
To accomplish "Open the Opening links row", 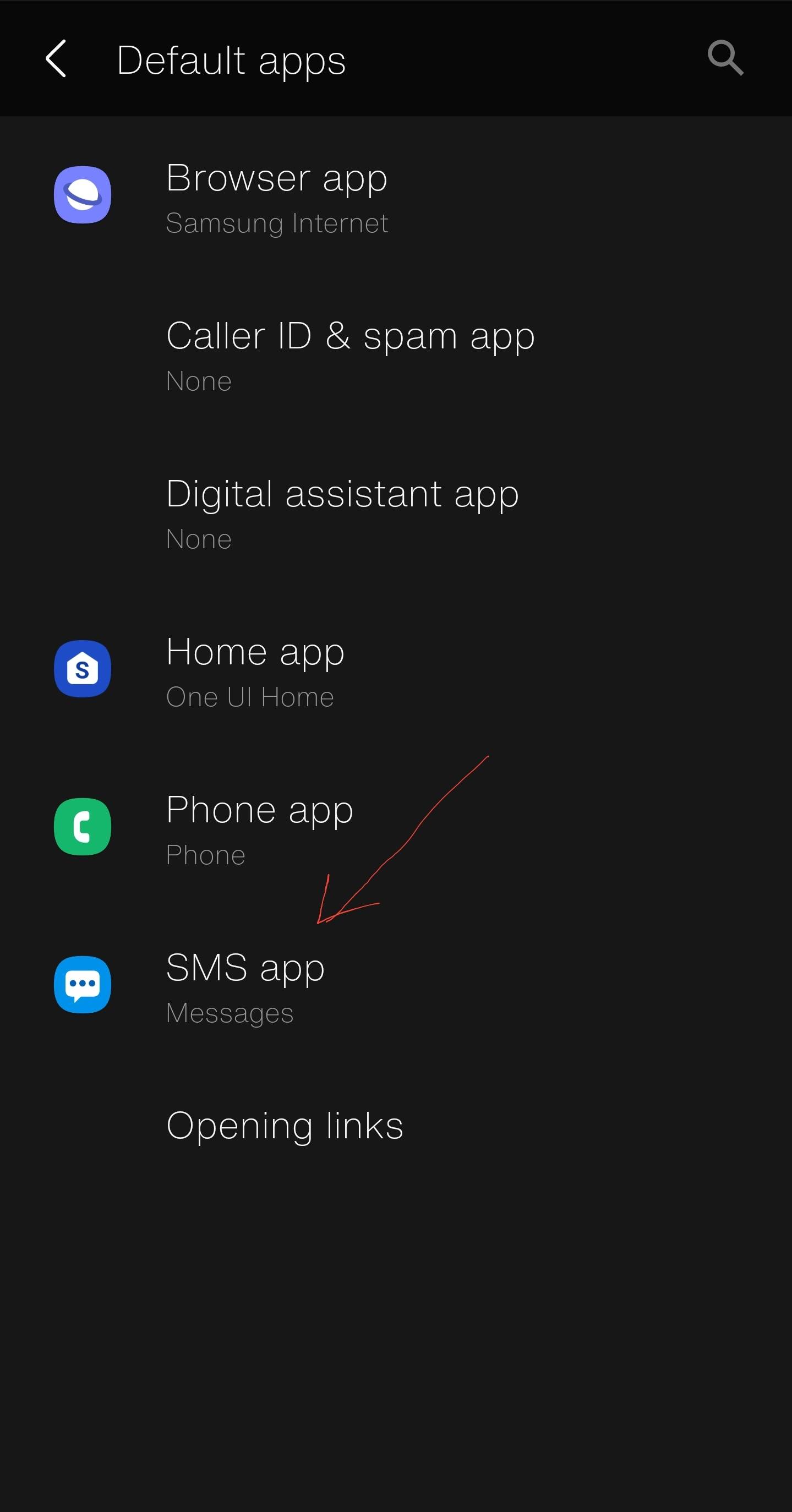I will (x=285, y=1125).
